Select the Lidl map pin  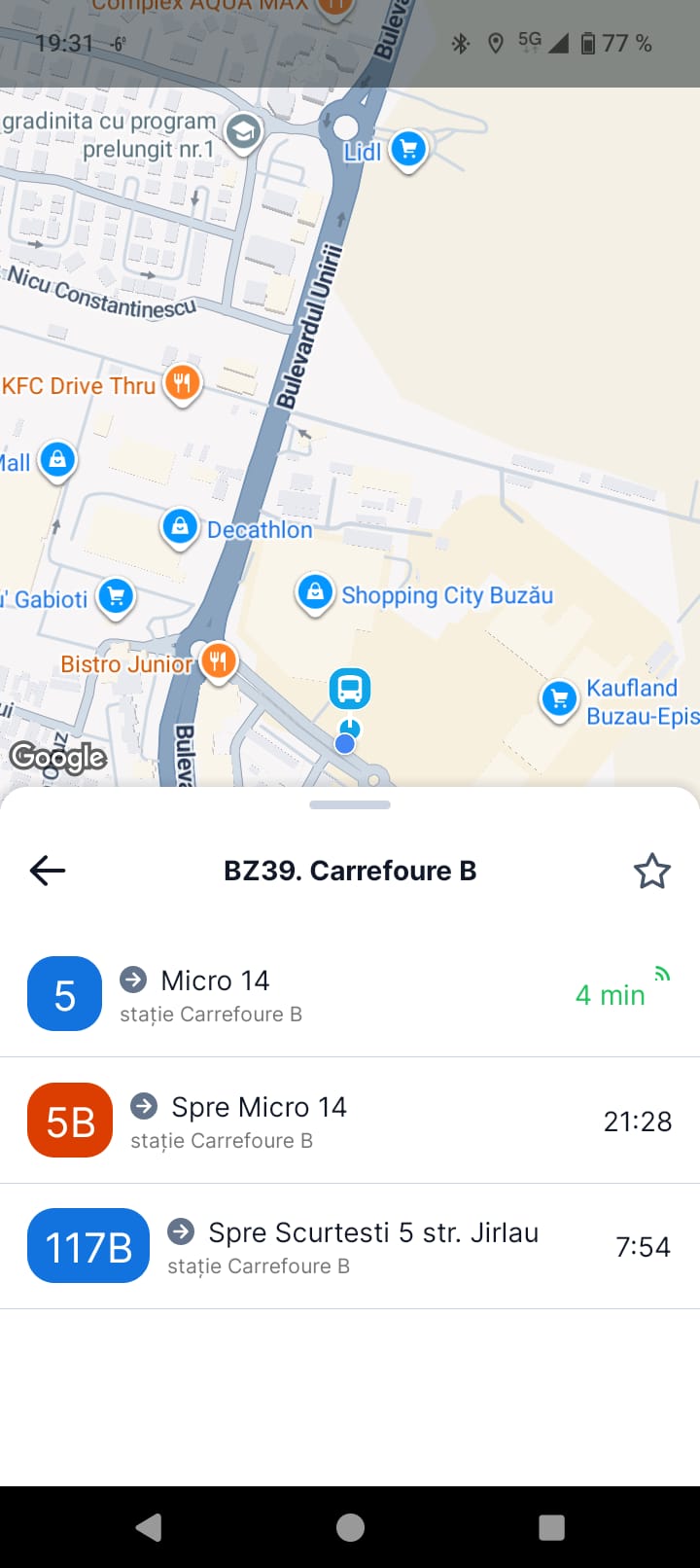[x=408, y=149]
